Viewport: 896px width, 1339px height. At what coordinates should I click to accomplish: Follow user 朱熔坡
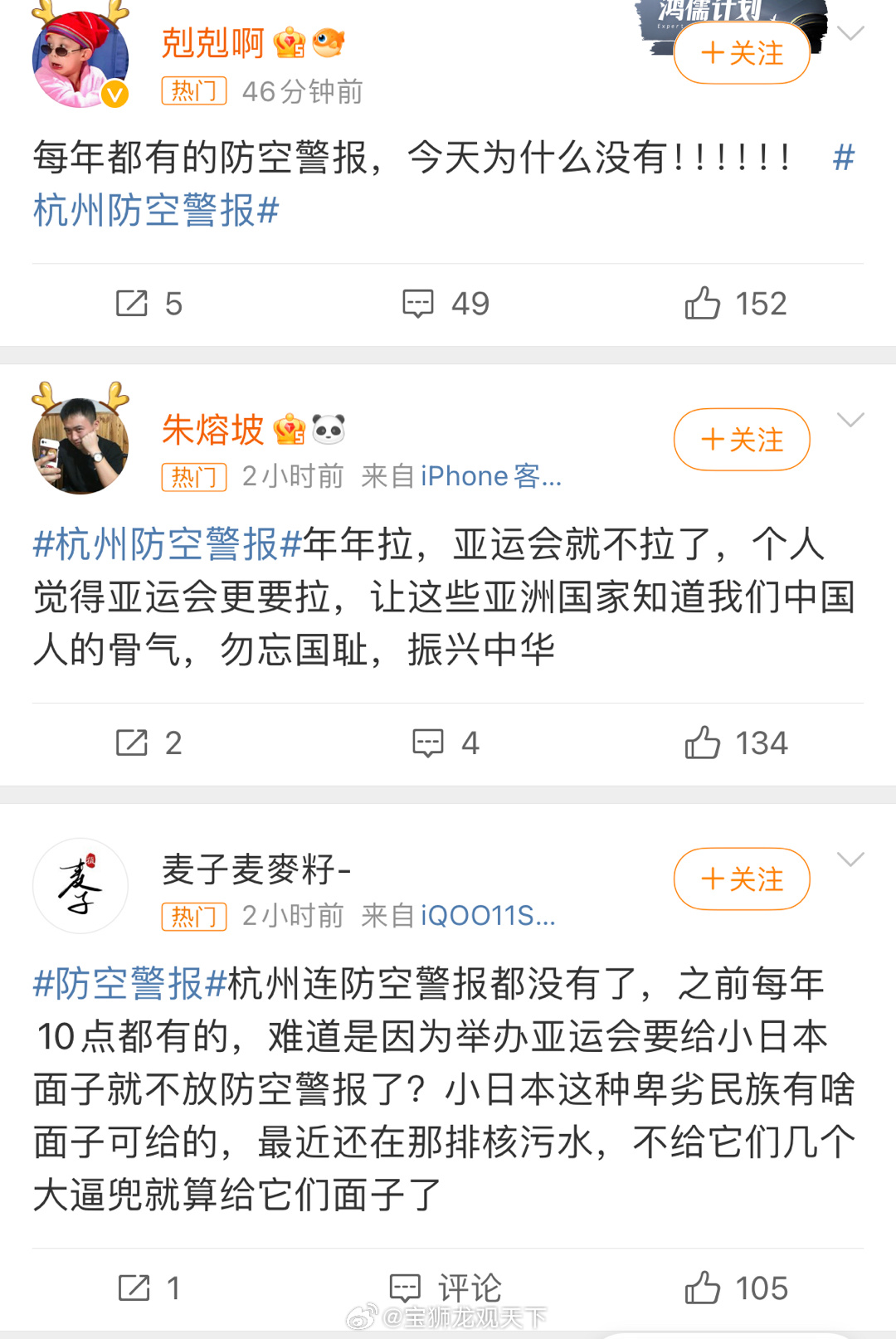coord(742,440)
